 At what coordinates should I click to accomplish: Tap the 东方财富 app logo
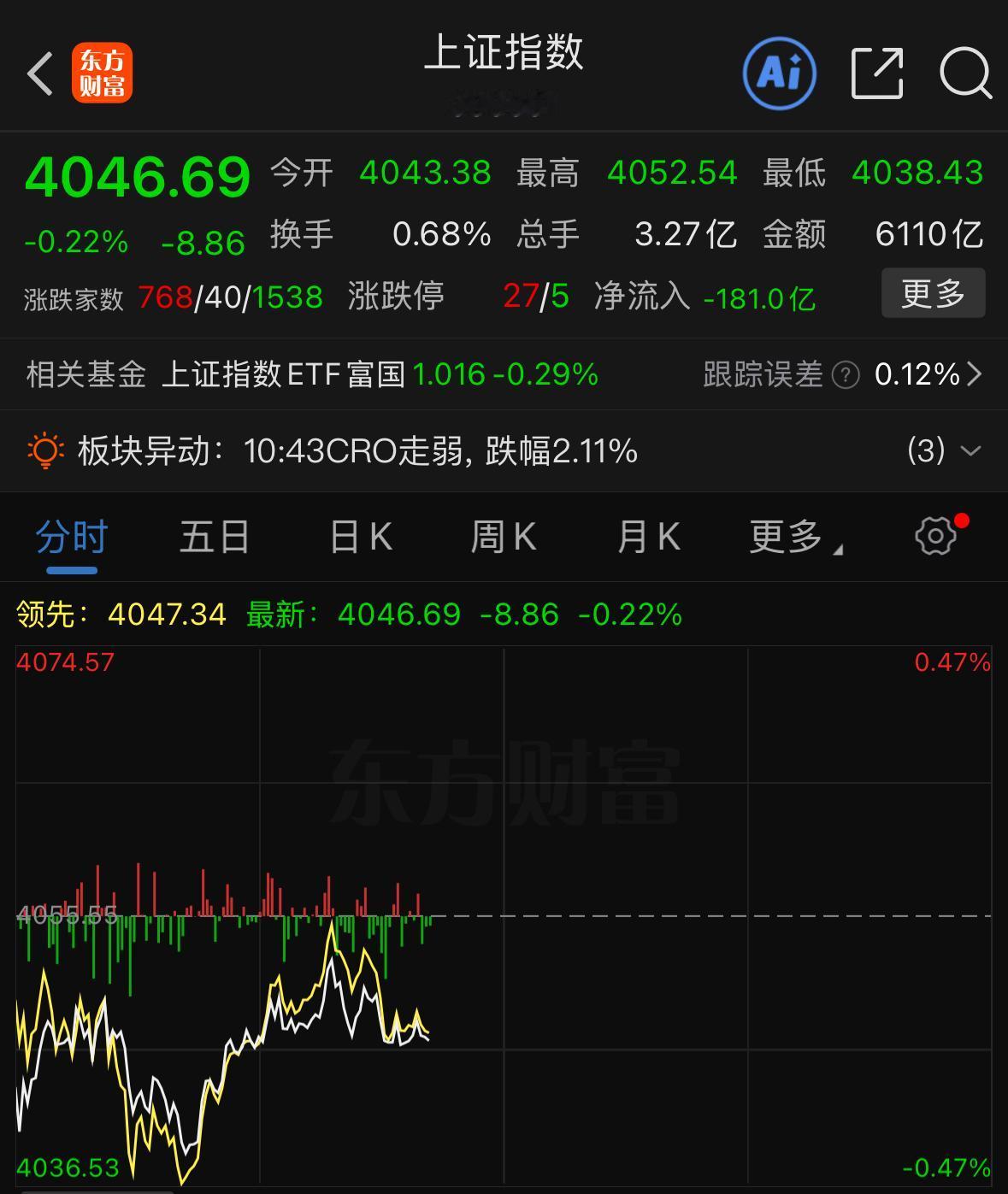tap(103, 73)
